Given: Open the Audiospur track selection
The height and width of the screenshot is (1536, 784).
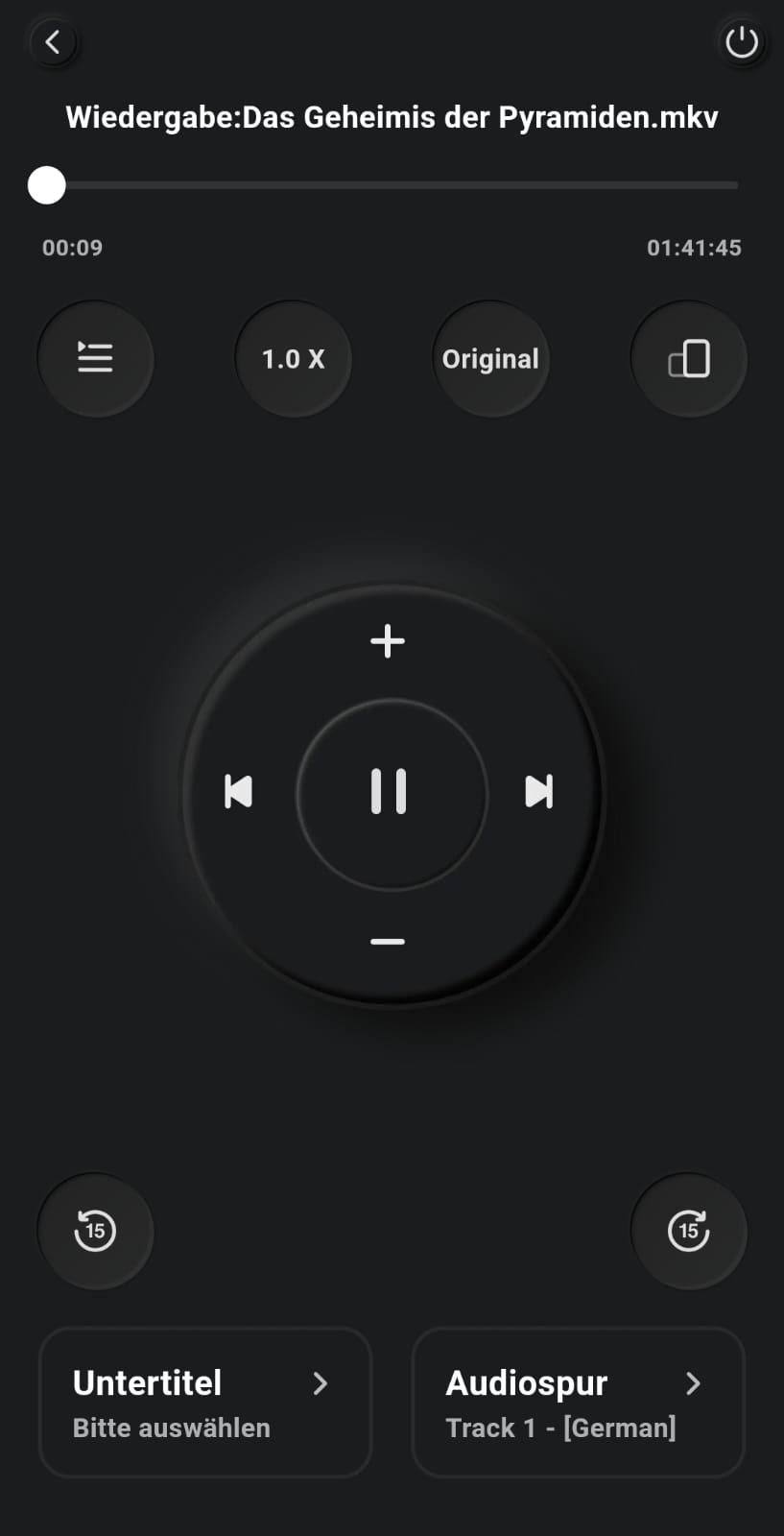Looking at the screenshot, I should pos(578,1403).
